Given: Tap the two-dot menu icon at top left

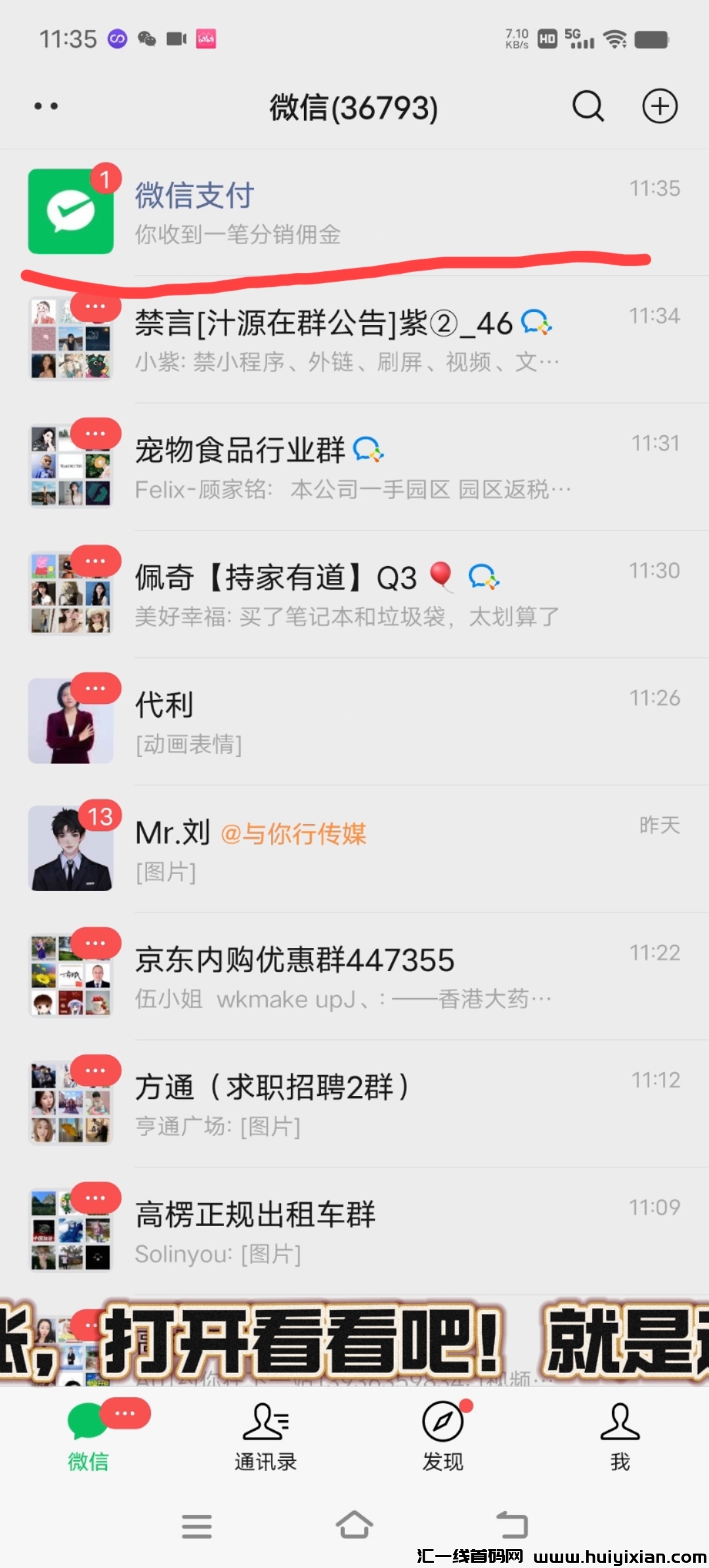Looking at the screenshot, I should (45, 106).
